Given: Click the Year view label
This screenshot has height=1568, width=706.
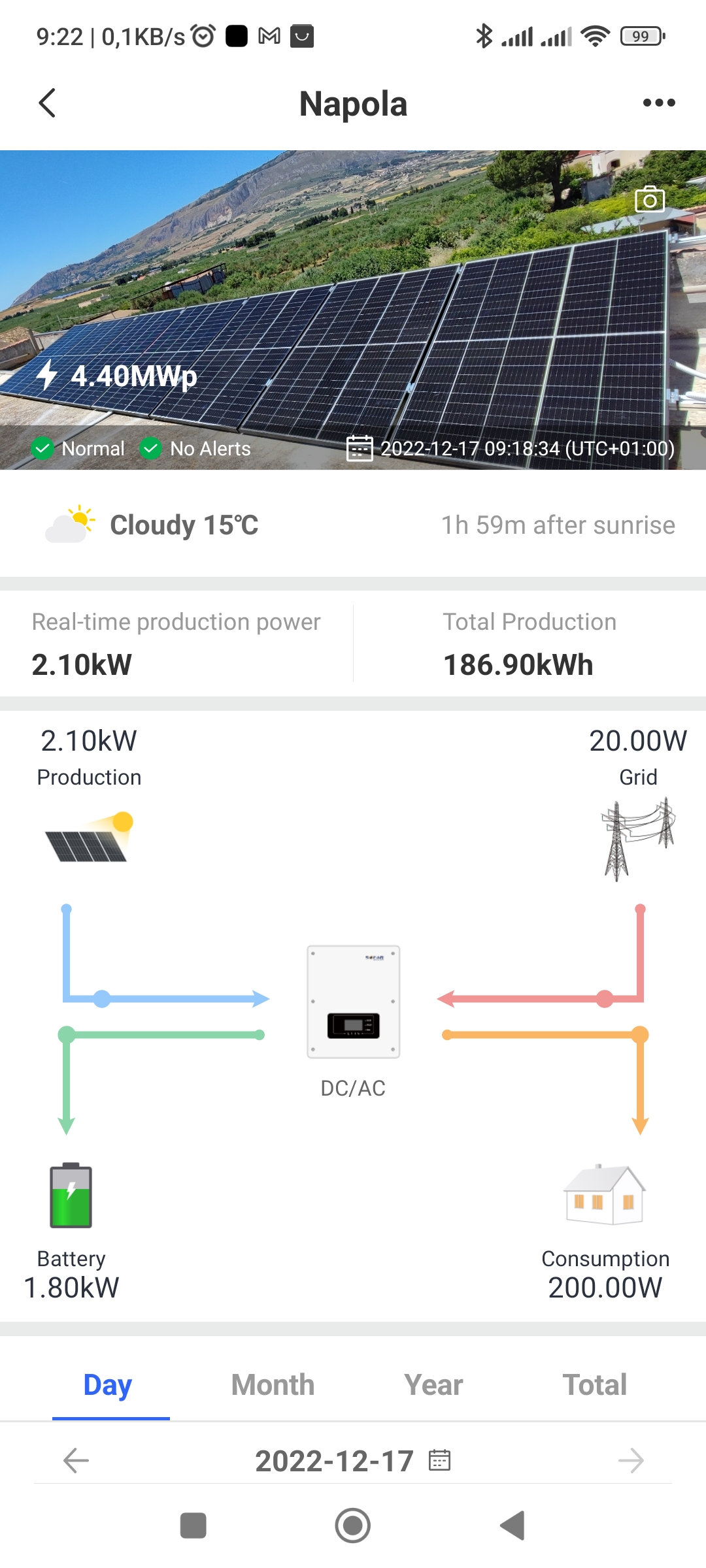Looking at the screenshot, I should (433, 1384).
